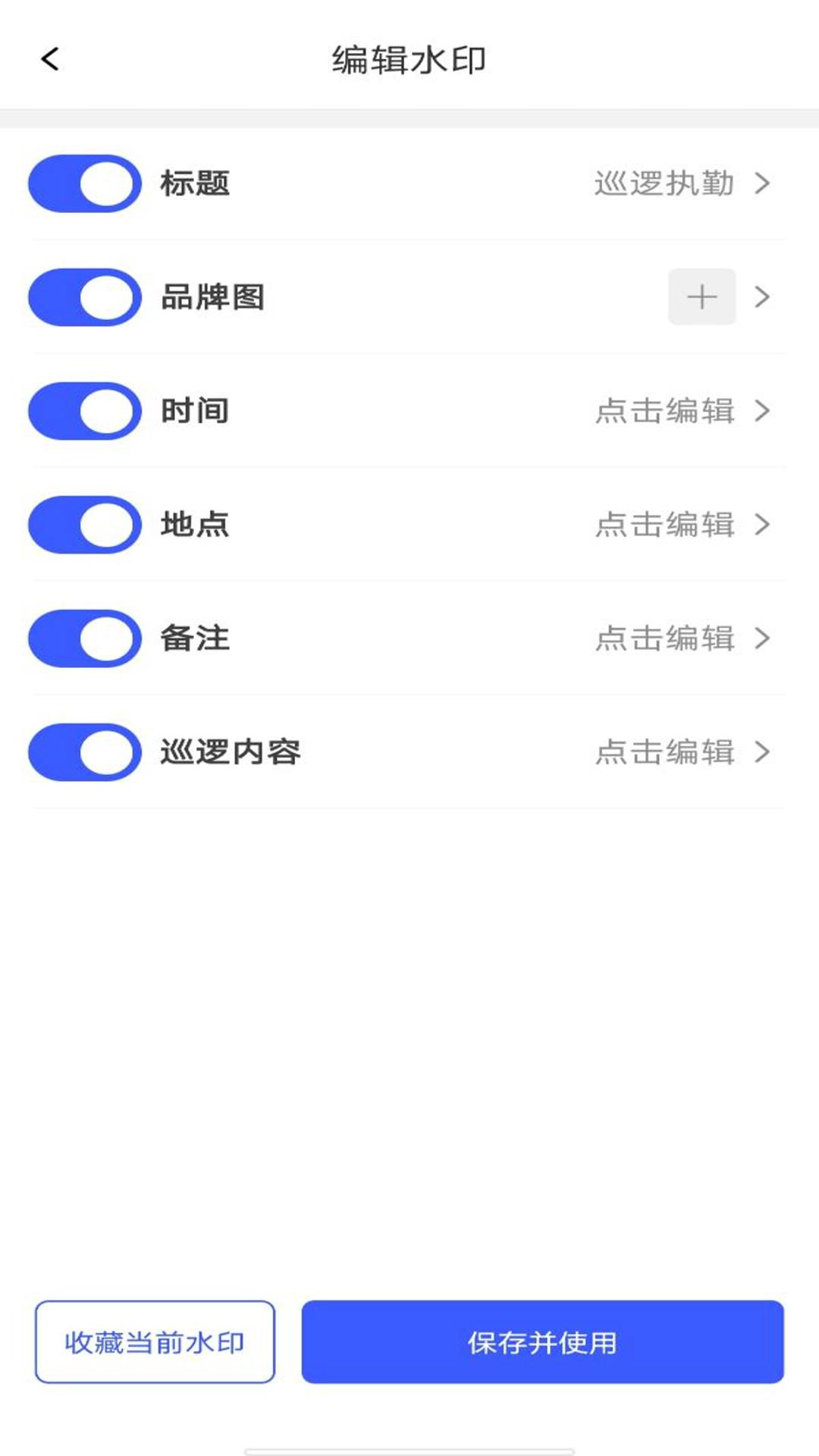The height and width of the screenshot is (1456, 819).
Task: Toggle the 时间 (time) switch
Action: tap(83, 411)
